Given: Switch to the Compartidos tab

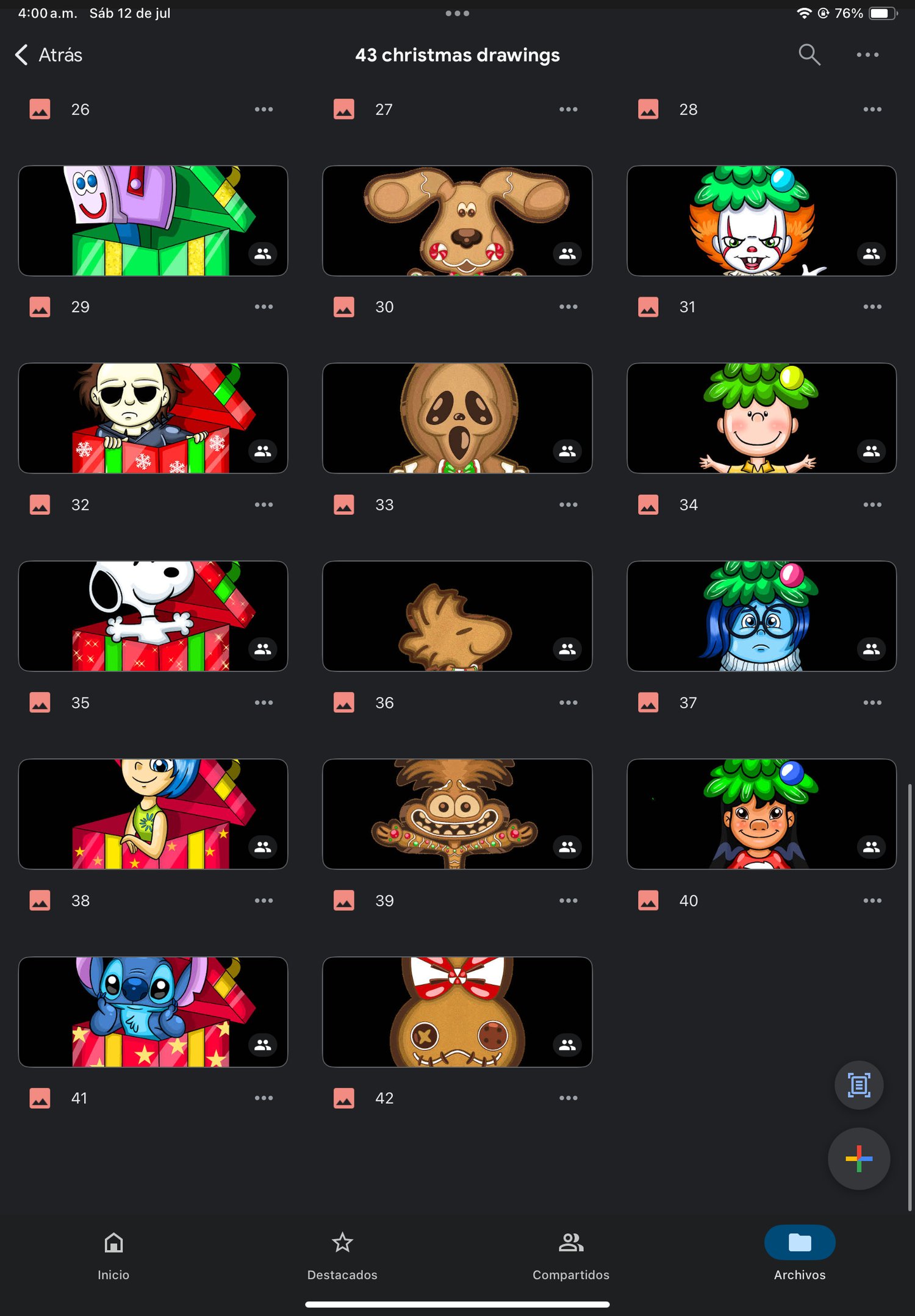Looking at the screenshot, I should coord(571,1254).
